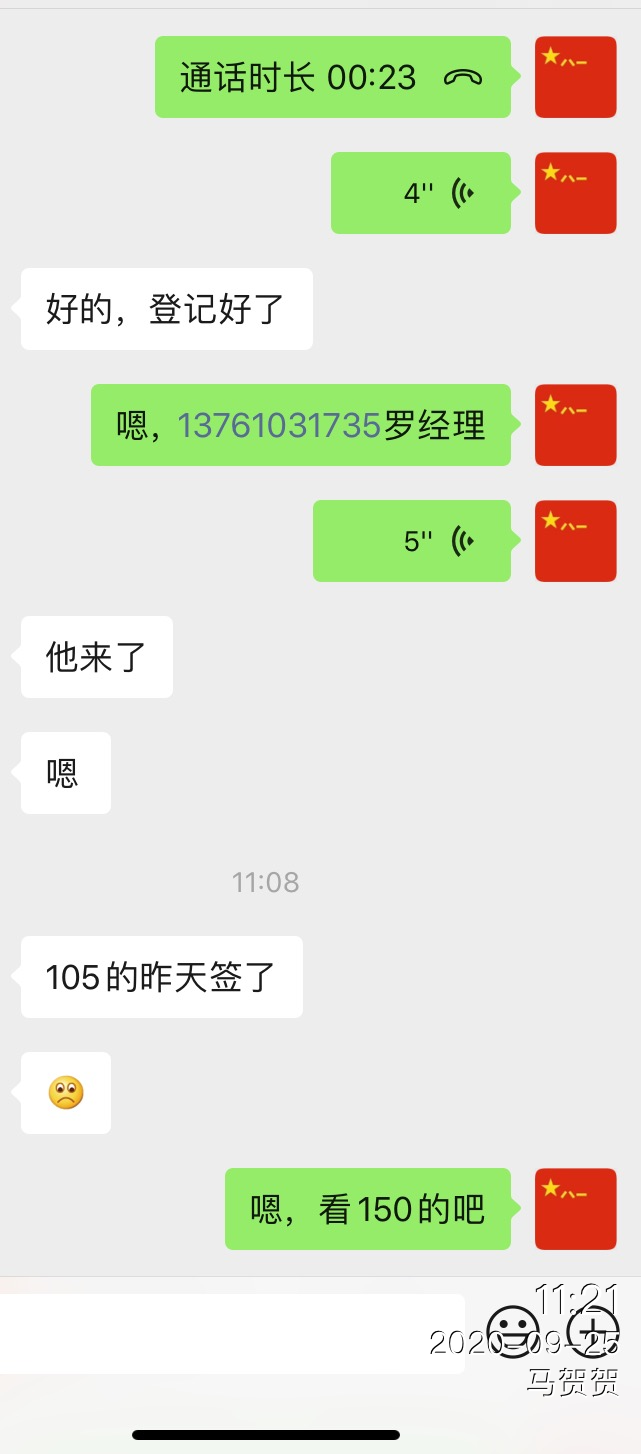Focus the message input field
Viewport: 641px width, 1454px height.
[232, 1333]
